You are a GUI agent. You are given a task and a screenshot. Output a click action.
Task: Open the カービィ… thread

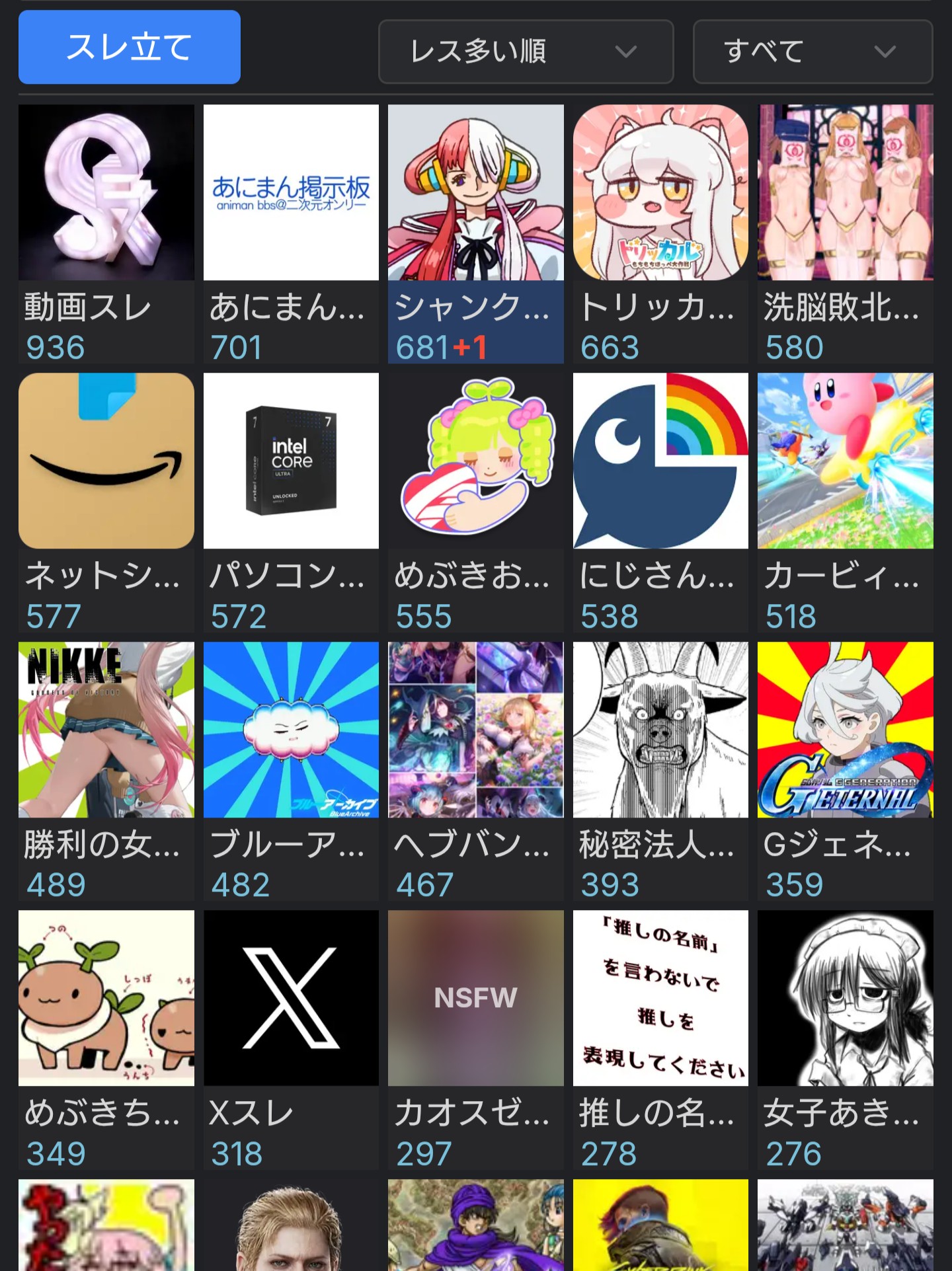pyautogui.click(x=845, y=502)
